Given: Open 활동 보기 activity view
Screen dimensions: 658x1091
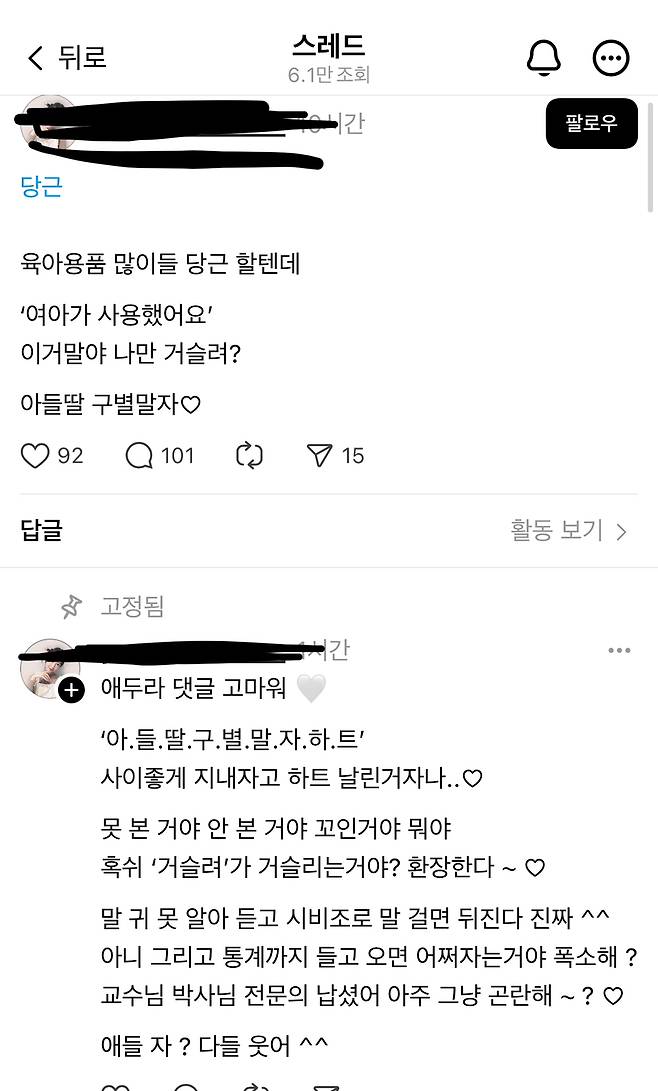Looking at the screenshot, I should click(x=569, y=531).
